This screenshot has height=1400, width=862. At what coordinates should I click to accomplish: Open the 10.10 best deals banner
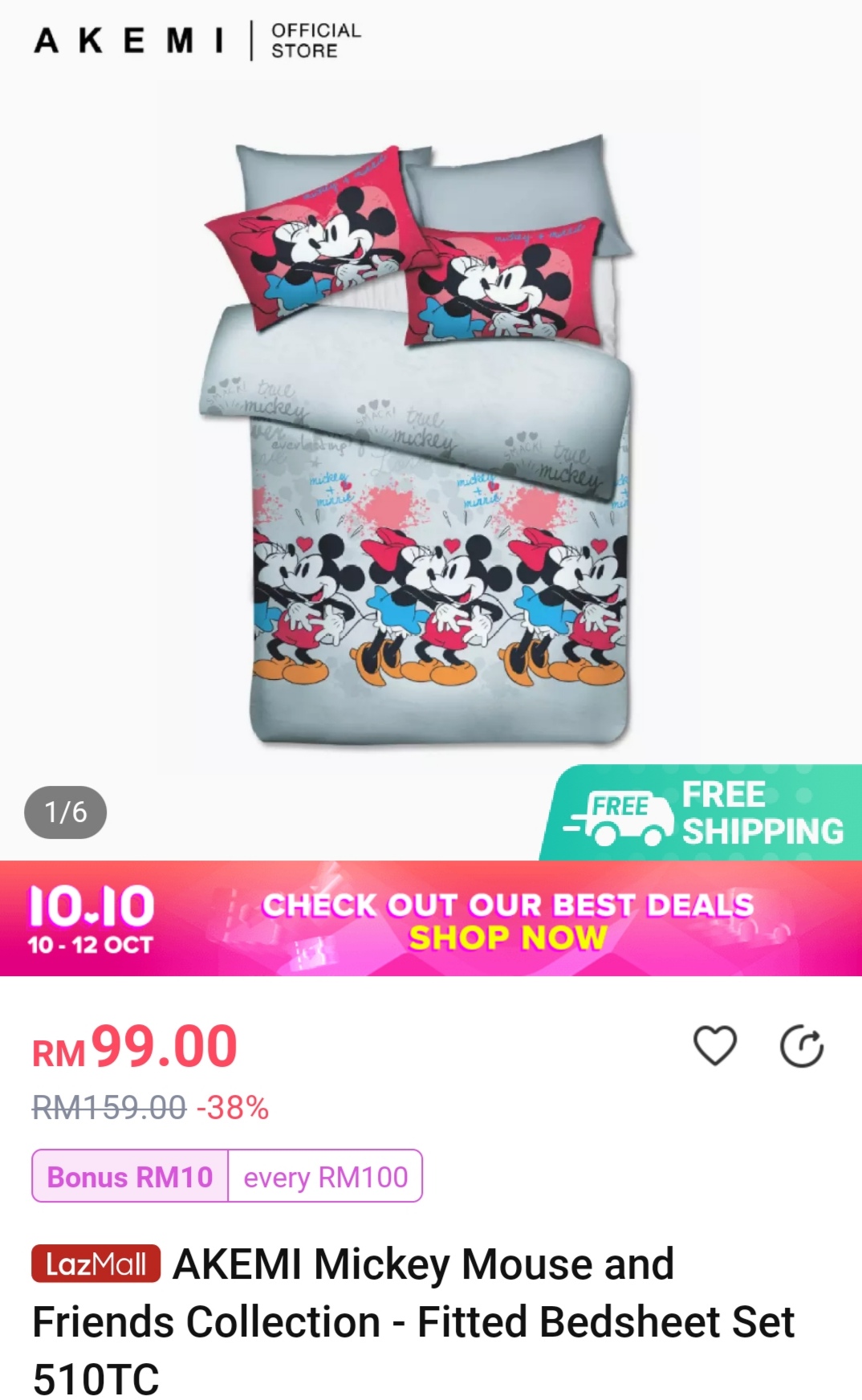[x=431, y=919]
